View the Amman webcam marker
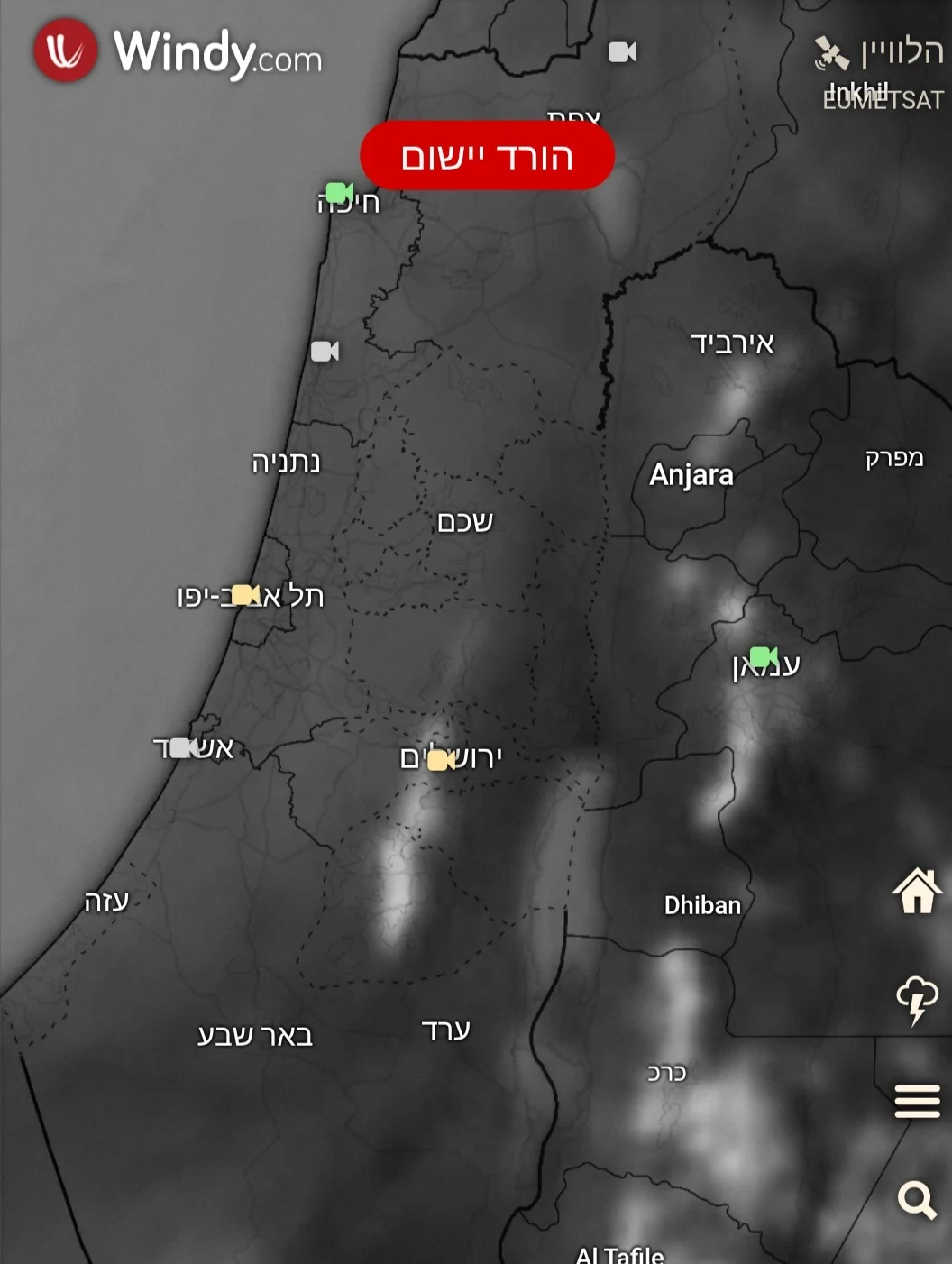952x1264 pixels. point(764,656)
